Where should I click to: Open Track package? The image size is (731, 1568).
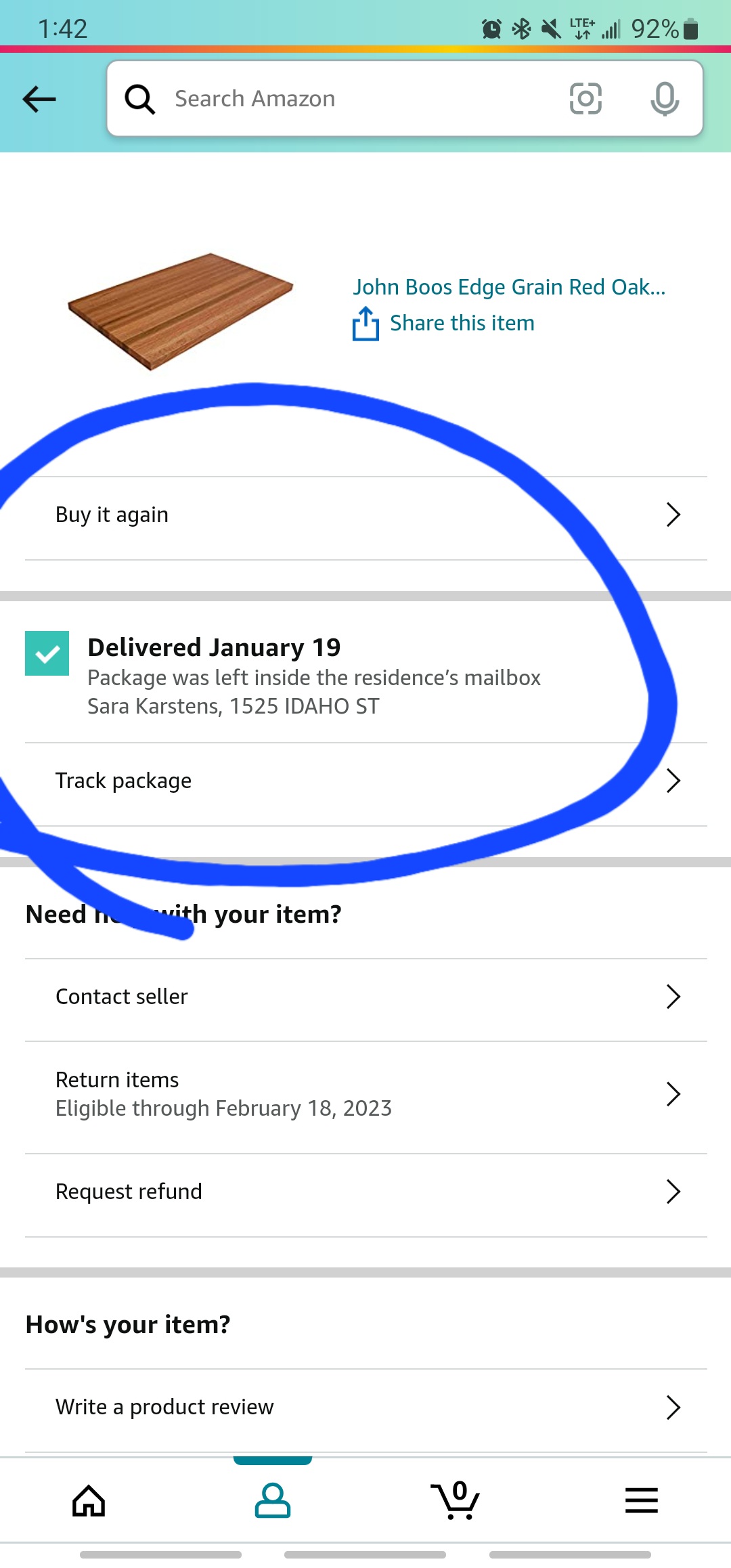point(365,781)
